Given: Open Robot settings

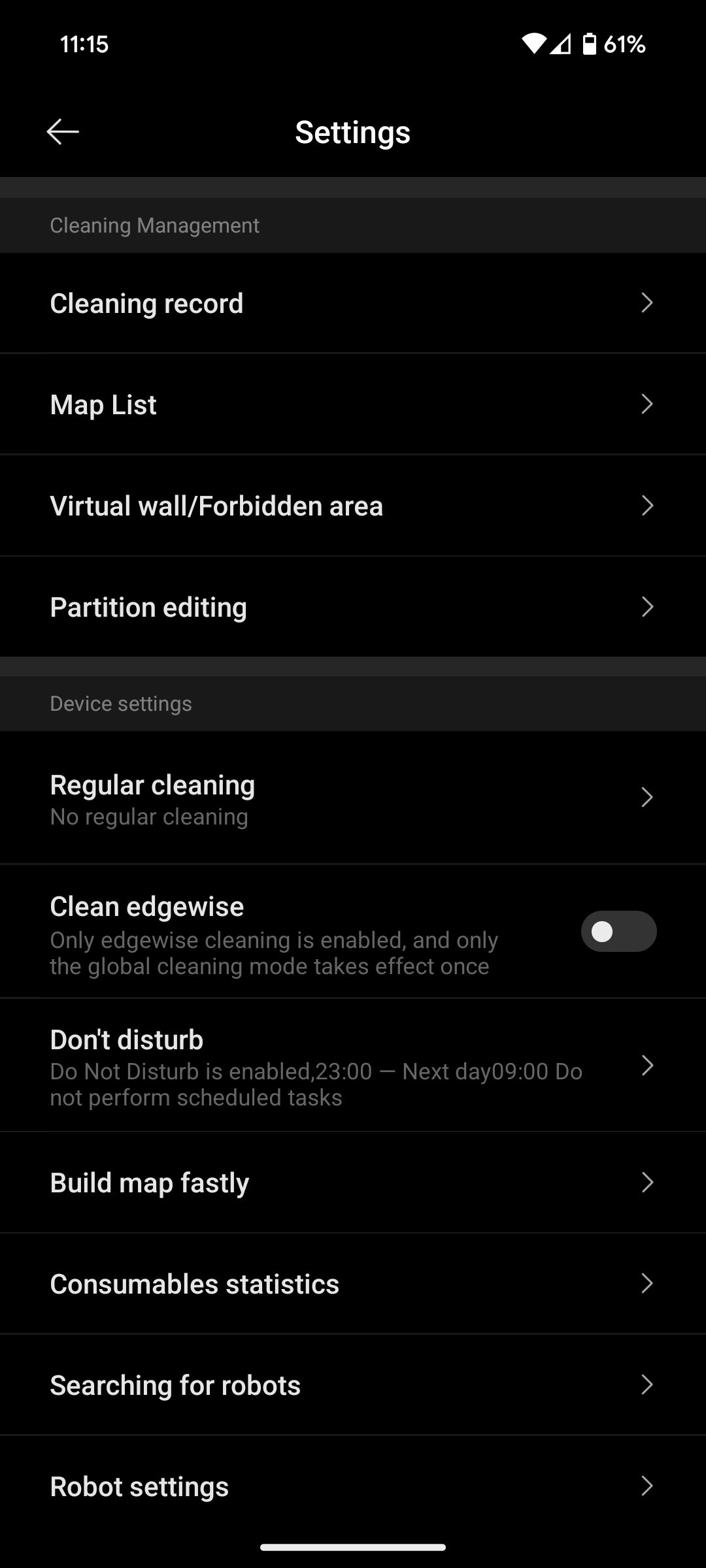Looking at the screenshot, I should (x=353, y=1486).
